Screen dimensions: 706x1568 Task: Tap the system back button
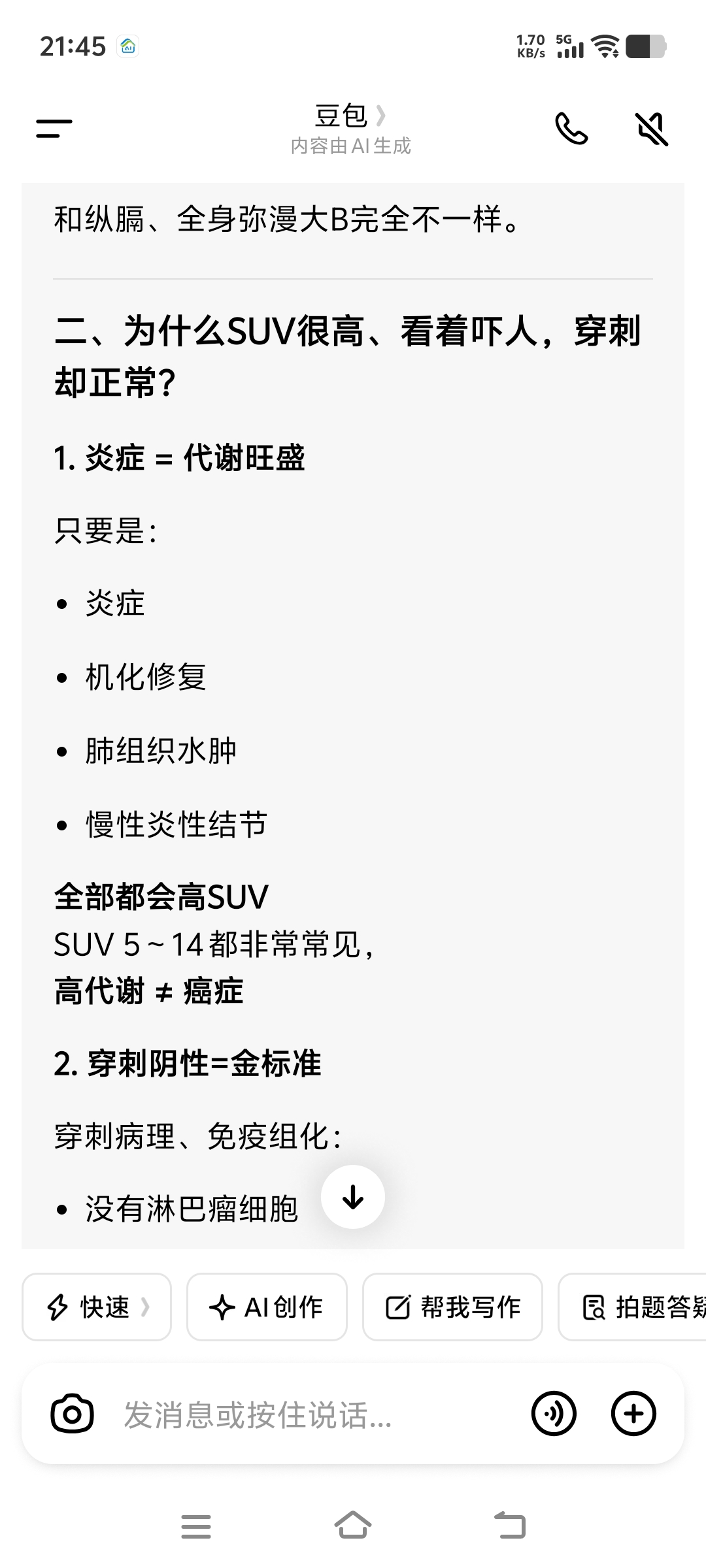511,1526
